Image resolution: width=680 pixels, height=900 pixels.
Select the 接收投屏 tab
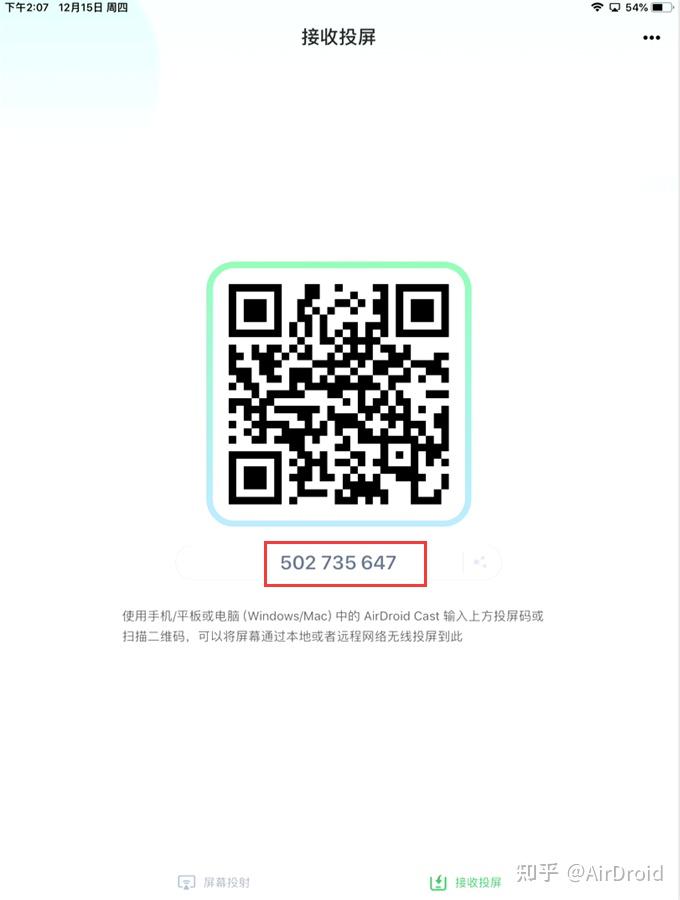465,882
